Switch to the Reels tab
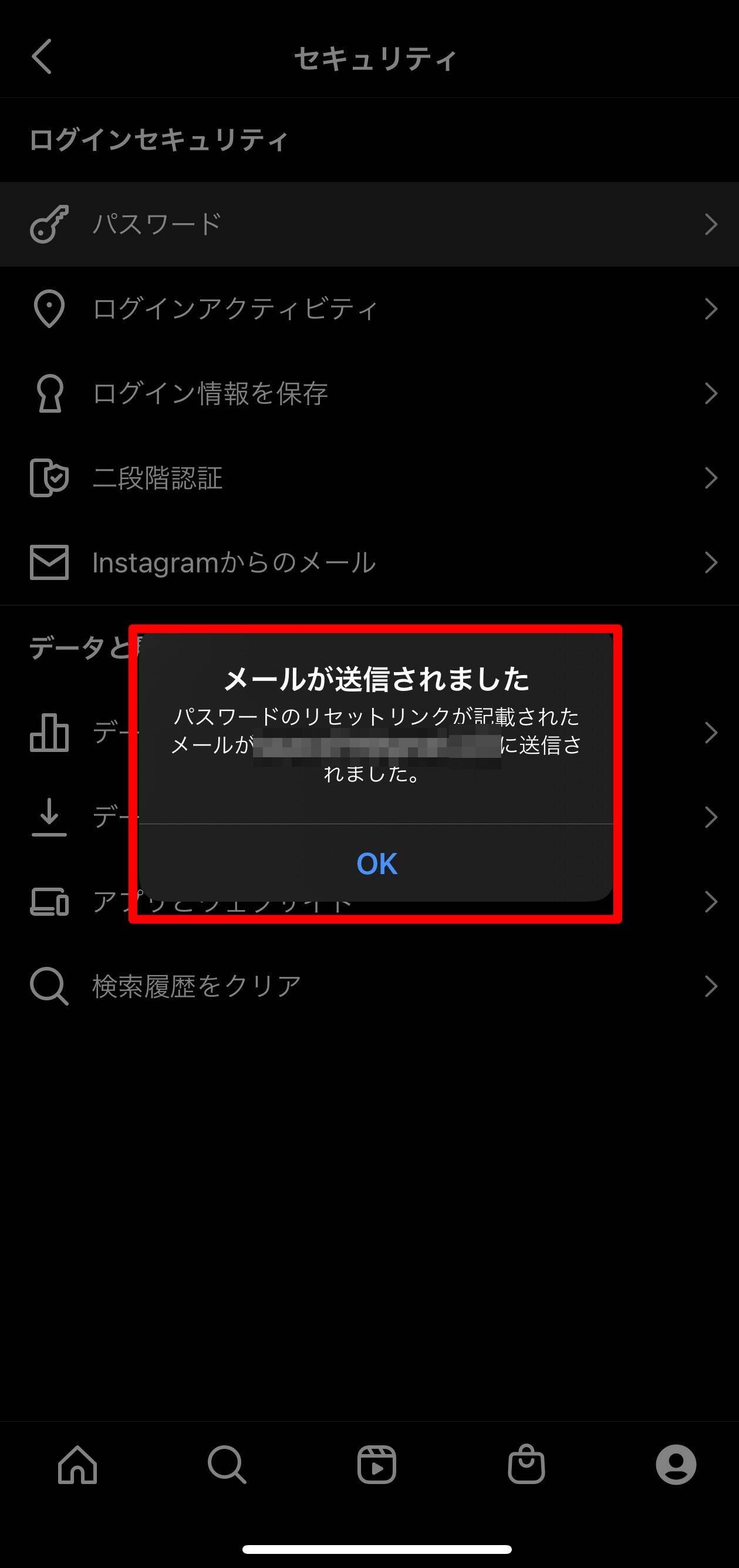 [376, 1465]
